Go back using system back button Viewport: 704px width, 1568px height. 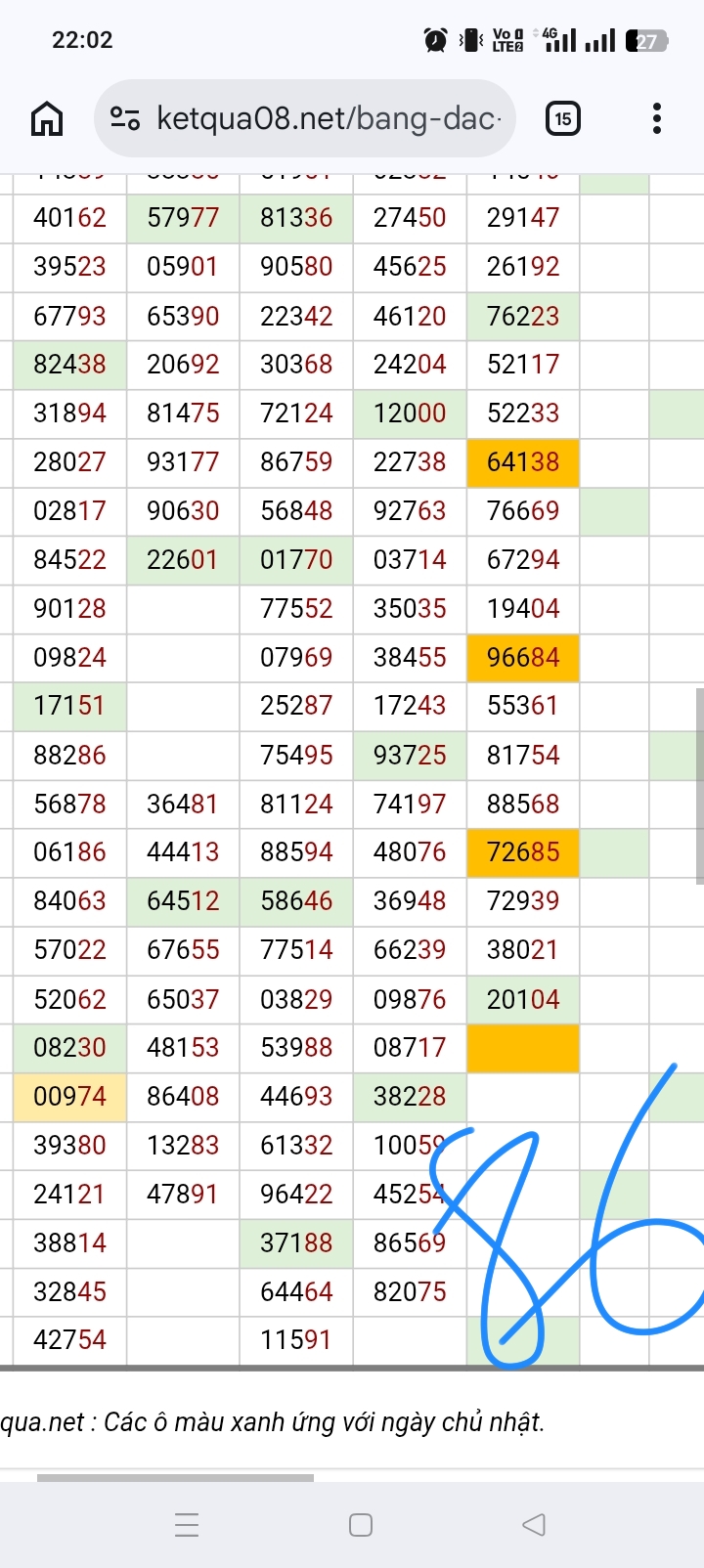pyautogui.click(x=534, y=1524)
